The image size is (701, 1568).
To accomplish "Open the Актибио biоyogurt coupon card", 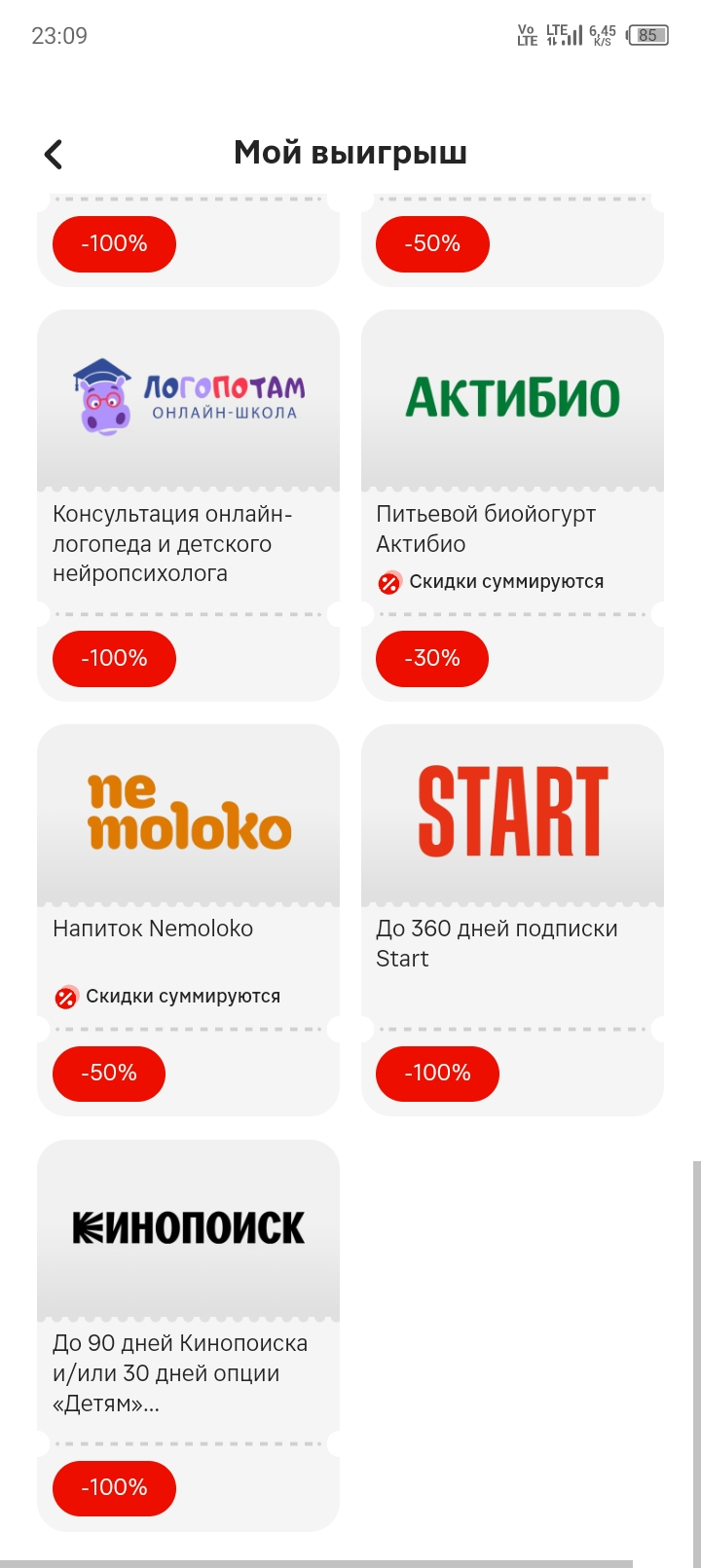I will click(512, 505).
